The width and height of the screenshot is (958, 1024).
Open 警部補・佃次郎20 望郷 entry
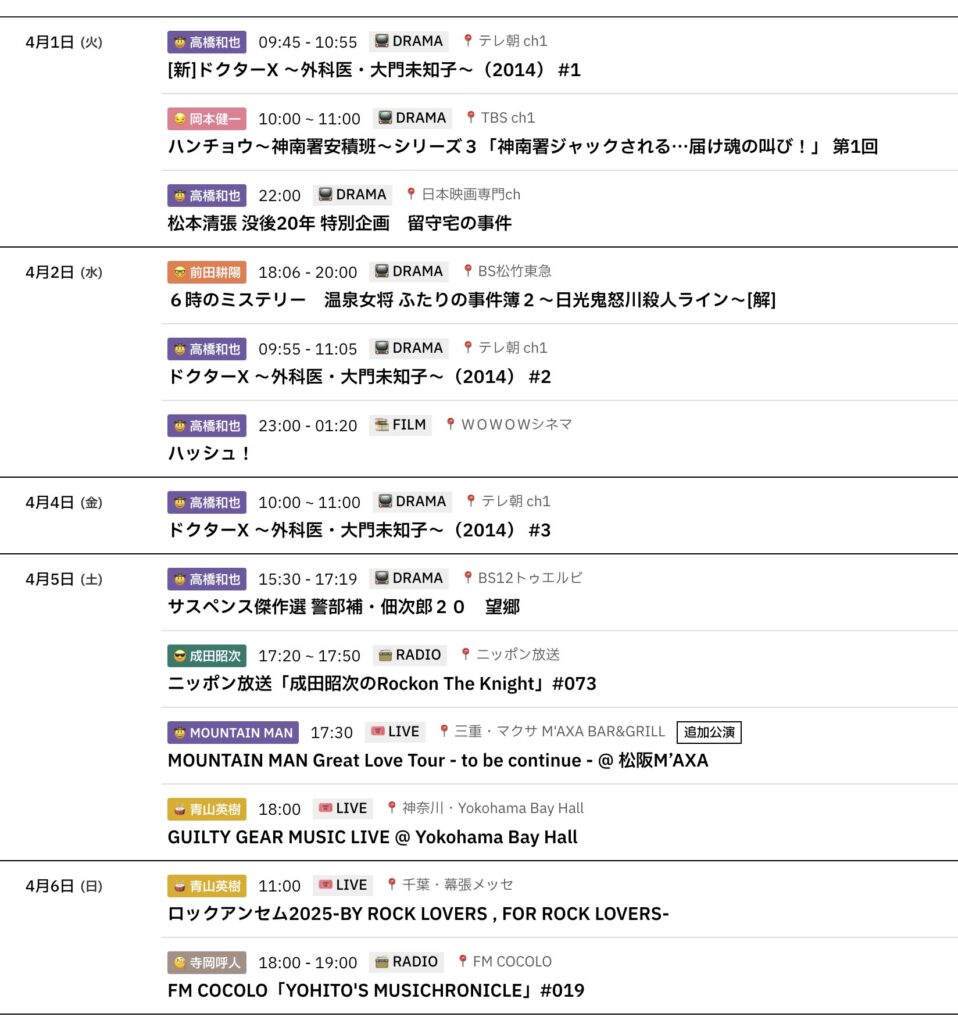pos(343,607)
